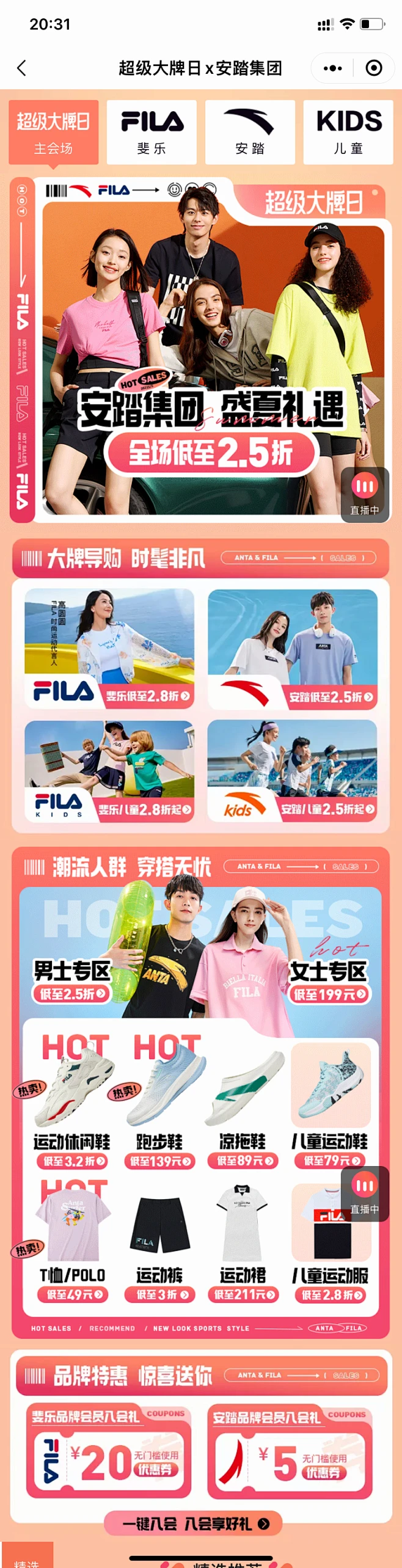Viewport: 402px width, 1568px height.
Task: Open the 斐乐低至2.8折 card
Action: click(x=109, y=648)
